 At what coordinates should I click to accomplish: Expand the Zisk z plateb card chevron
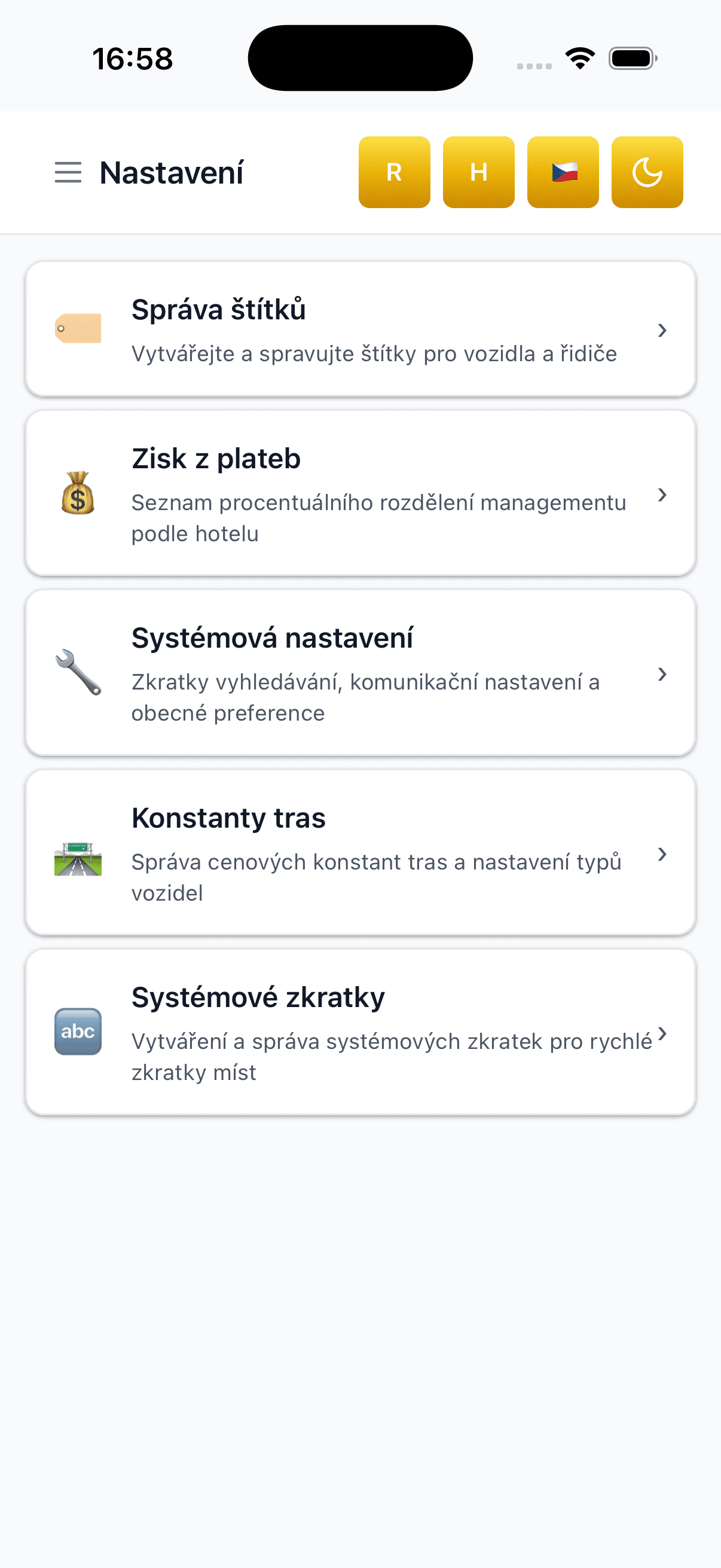coord(662,495)
